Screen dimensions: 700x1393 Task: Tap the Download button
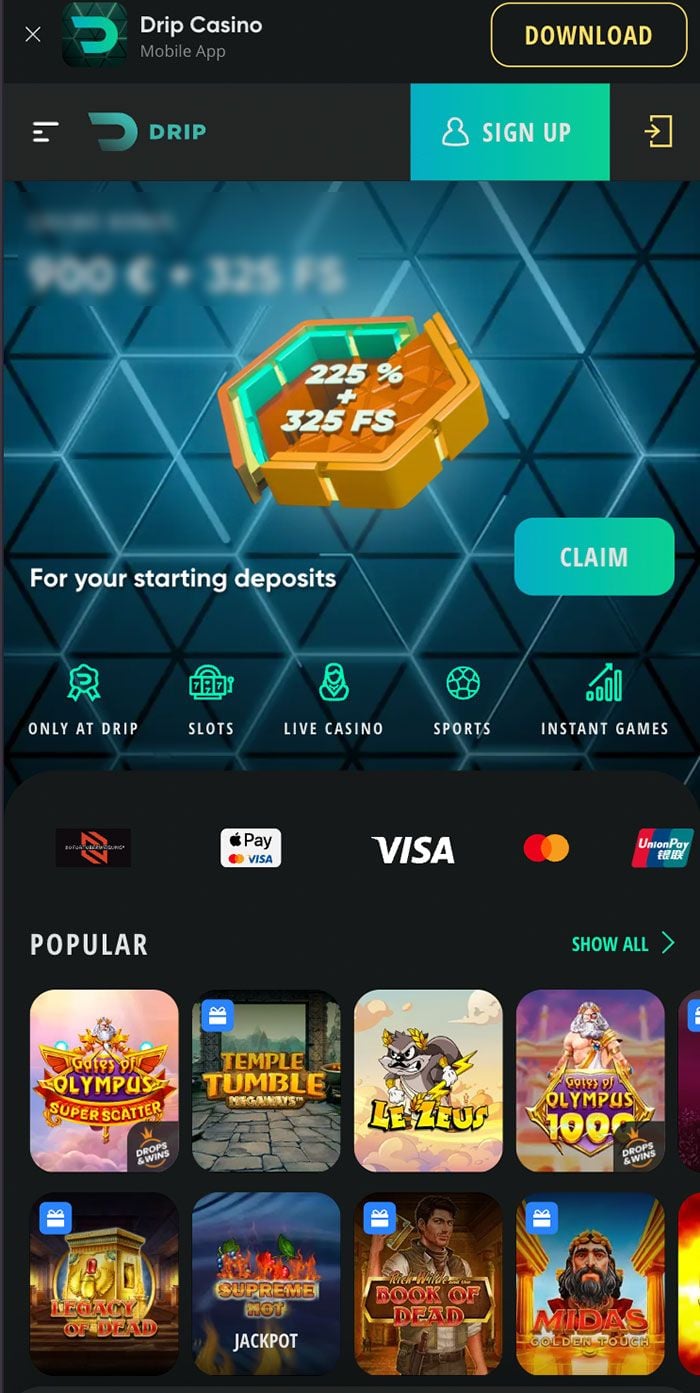[x=588, y=35]
